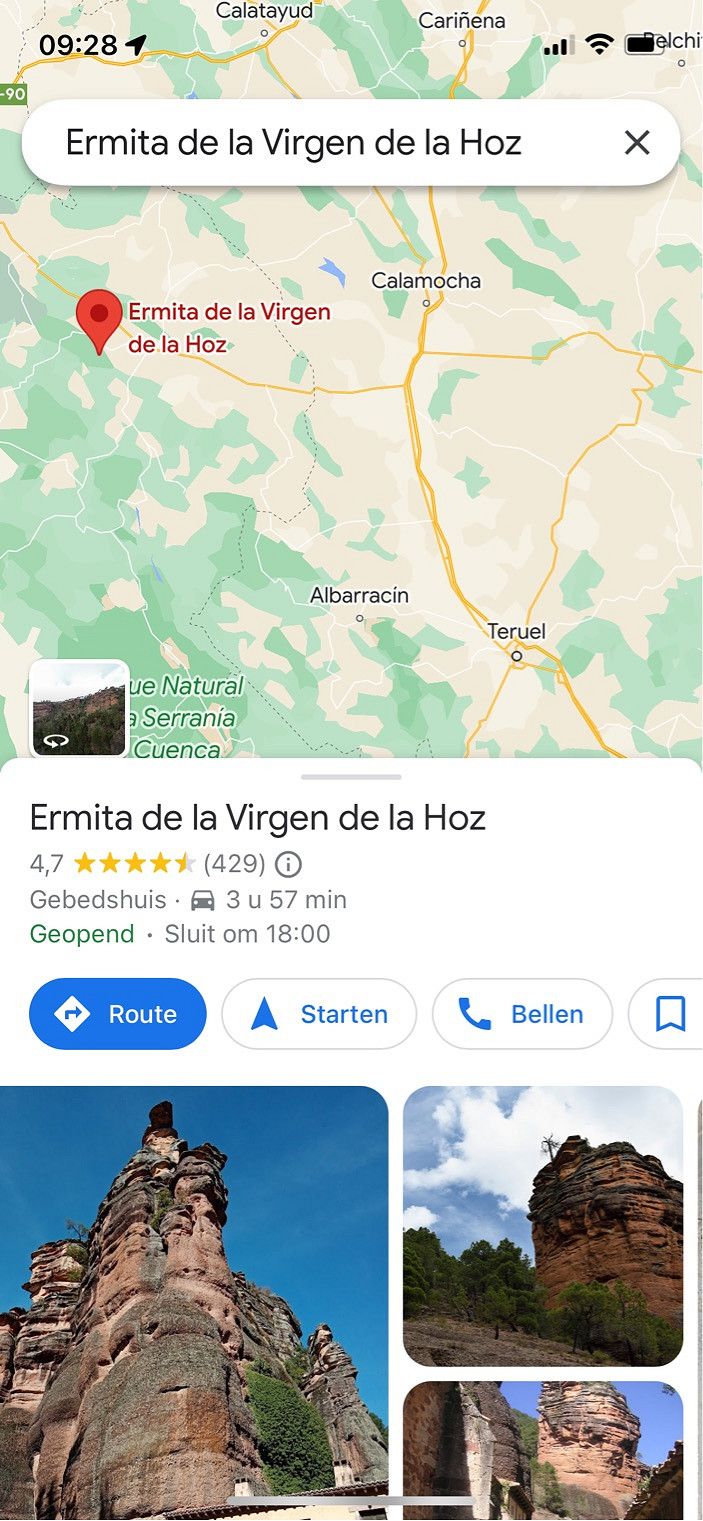Open the Street View thumbnail
The width and height of the screenshot is (703, 1521).
(79, 708)
